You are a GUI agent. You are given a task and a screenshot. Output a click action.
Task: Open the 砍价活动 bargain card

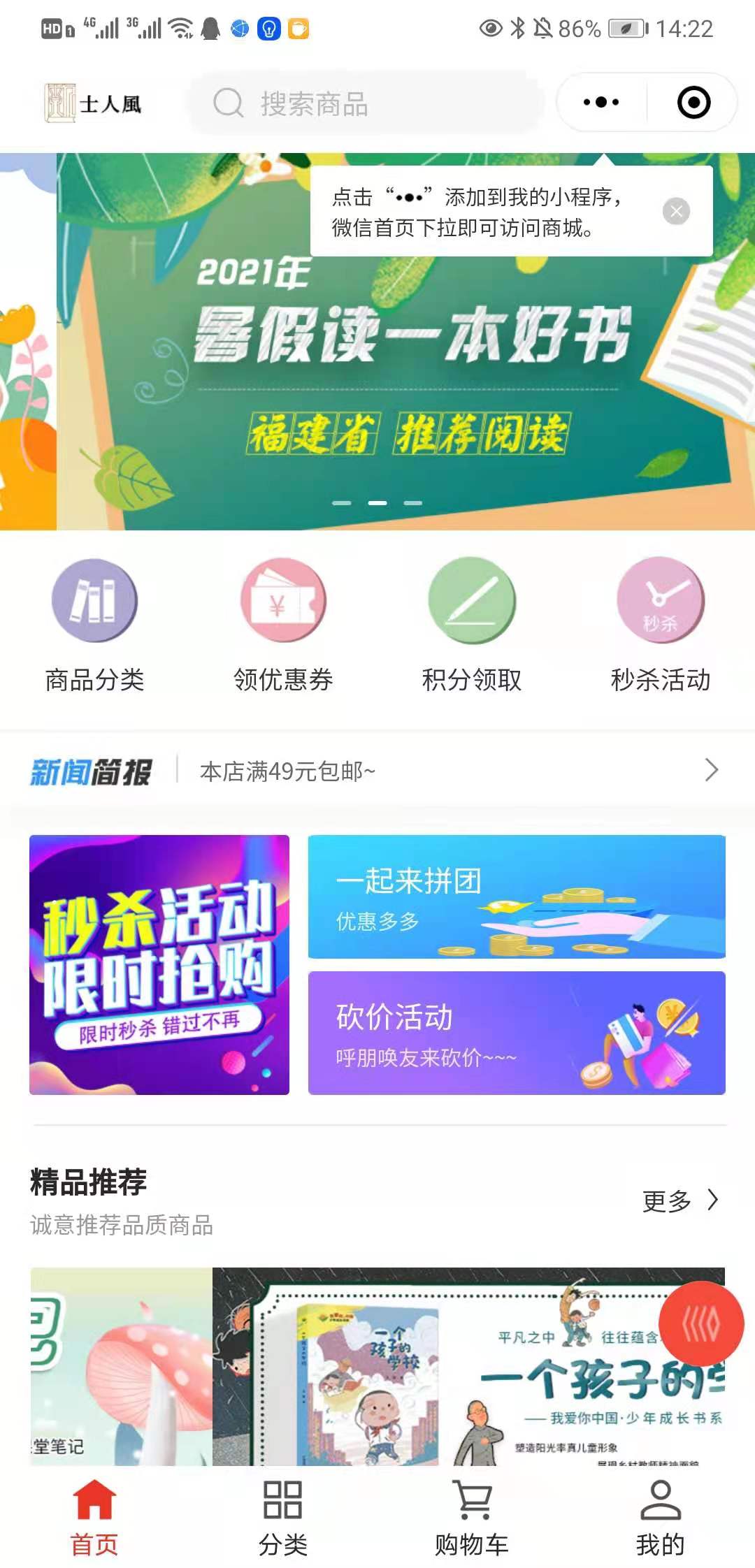pyautogui.click(x=517, y=1033)
